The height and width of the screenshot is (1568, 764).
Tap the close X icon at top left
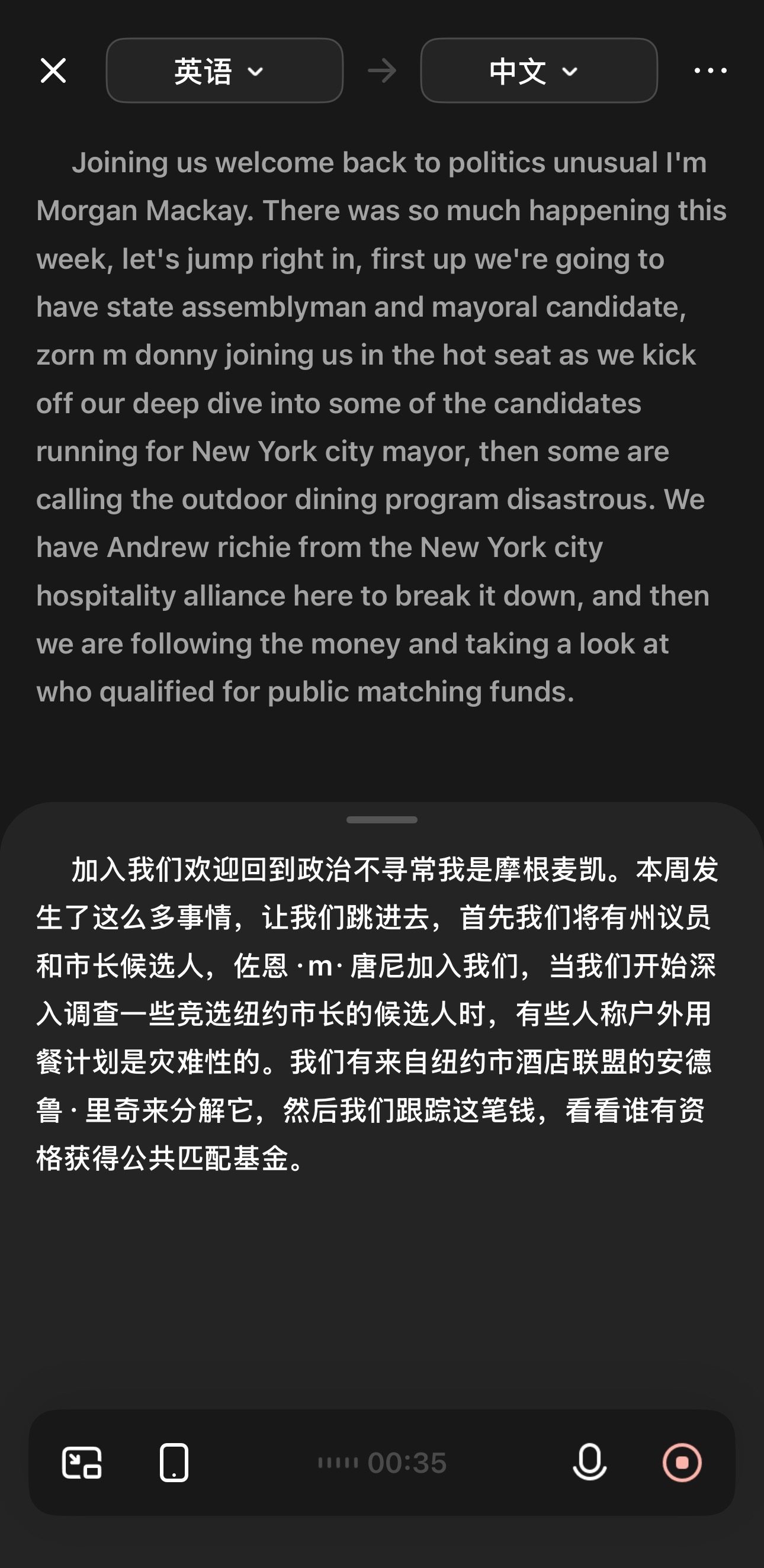[54, 70]
